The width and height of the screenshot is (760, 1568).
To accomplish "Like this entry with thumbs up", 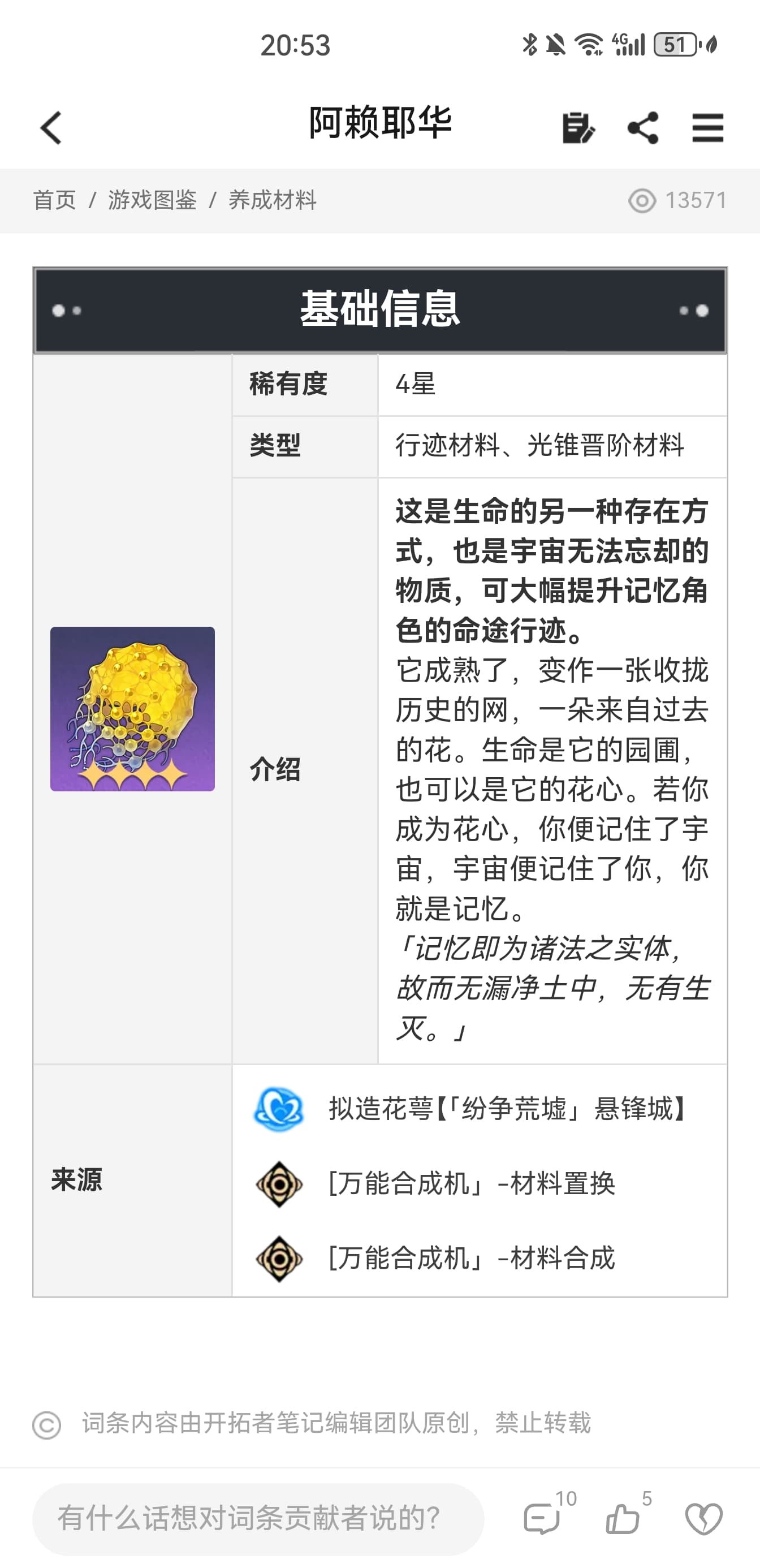I will point(623,1519).
